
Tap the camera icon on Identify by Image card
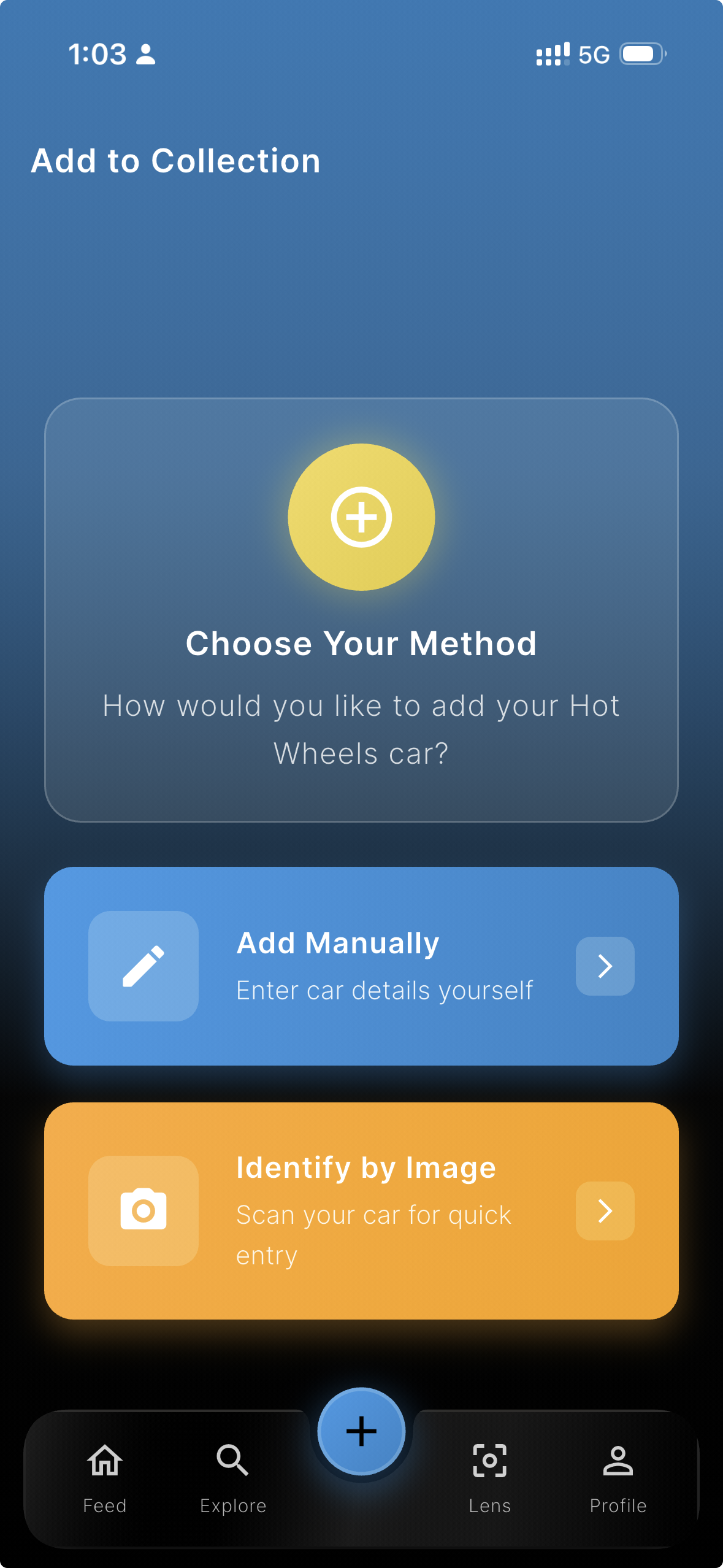(x=143, y=1210)
